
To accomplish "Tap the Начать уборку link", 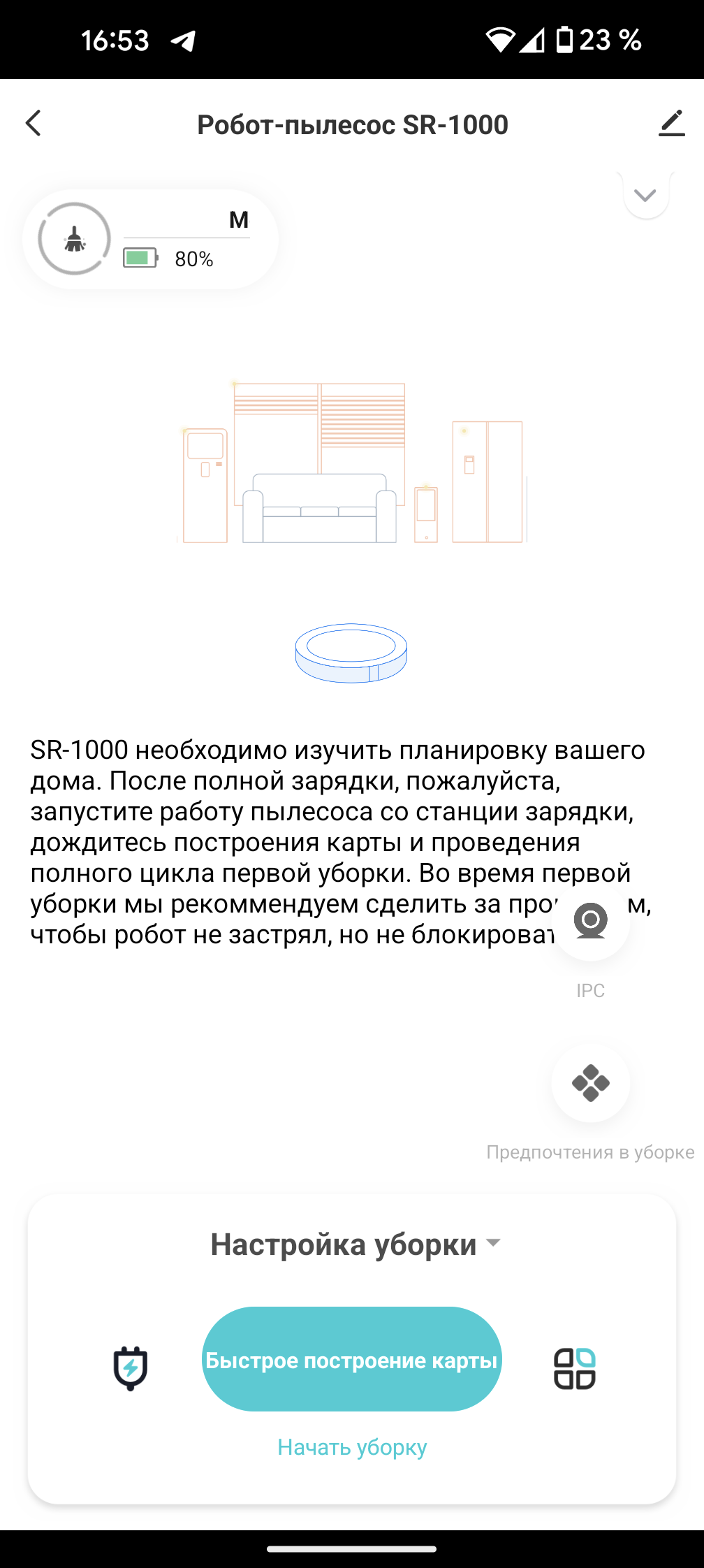I will click(x=352, y=1447).
